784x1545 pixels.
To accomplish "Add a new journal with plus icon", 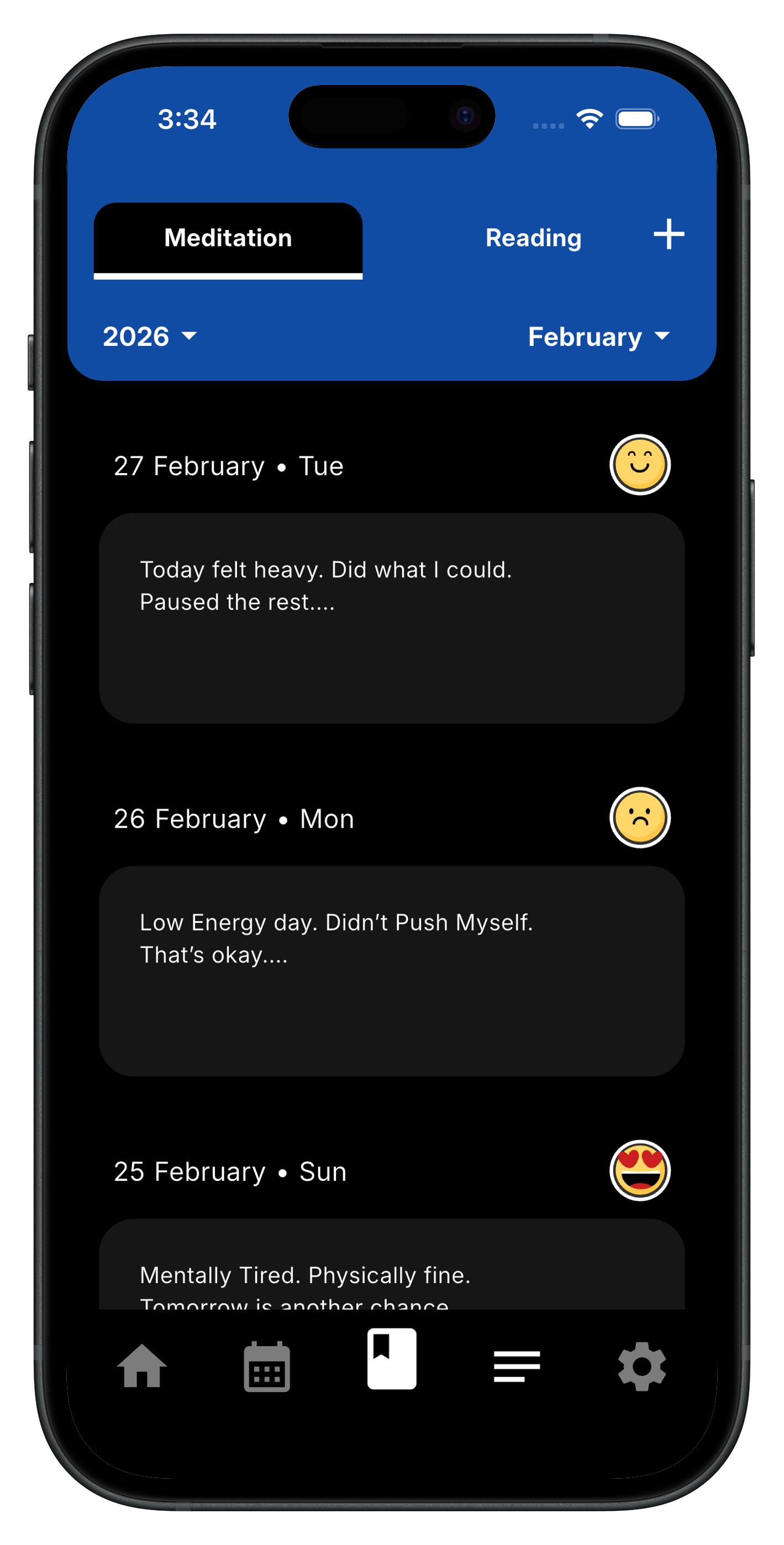I will [668, 234].
